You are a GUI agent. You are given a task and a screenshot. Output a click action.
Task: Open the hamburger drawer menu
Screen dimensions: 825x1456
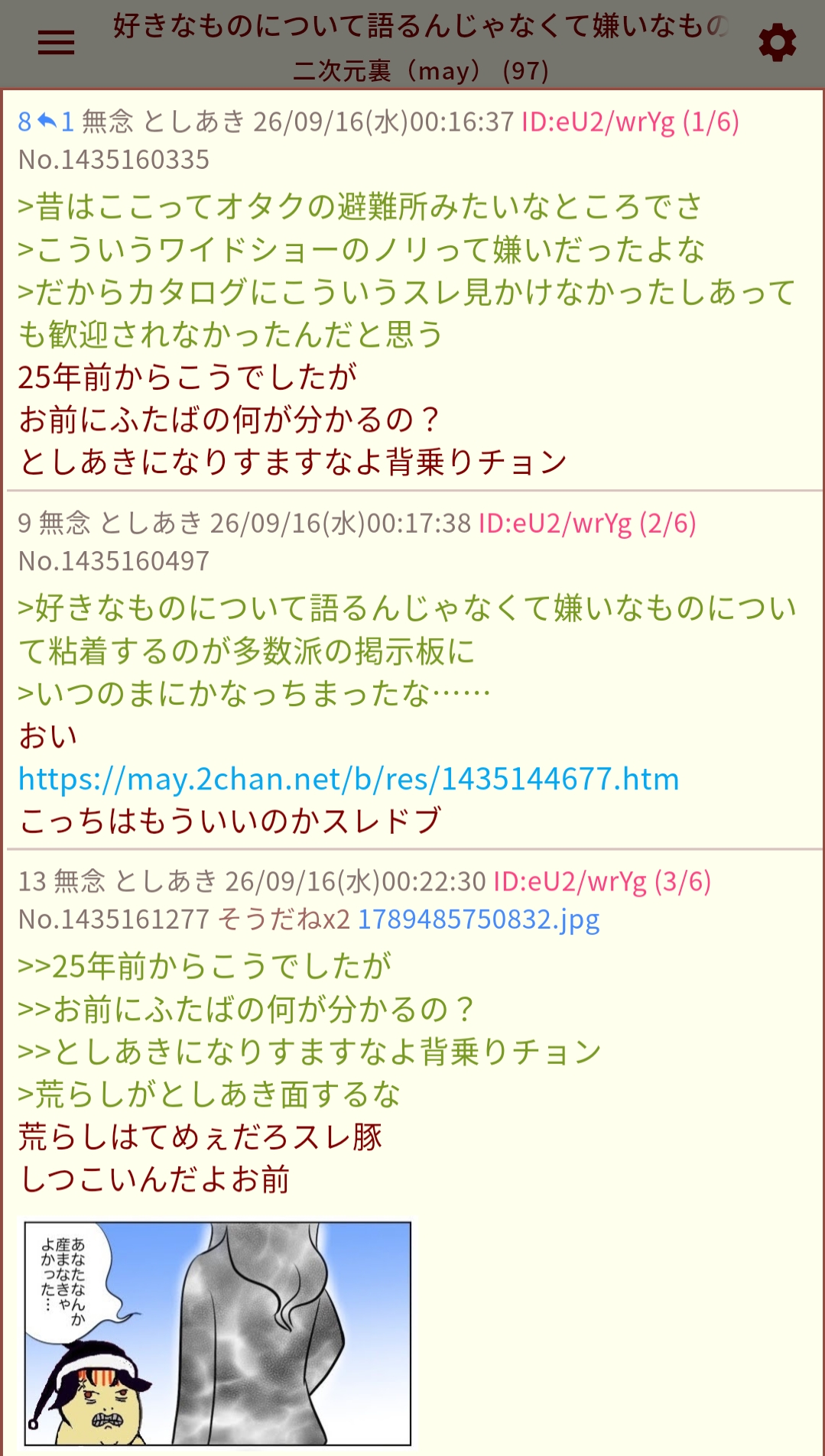coord(56,43)
